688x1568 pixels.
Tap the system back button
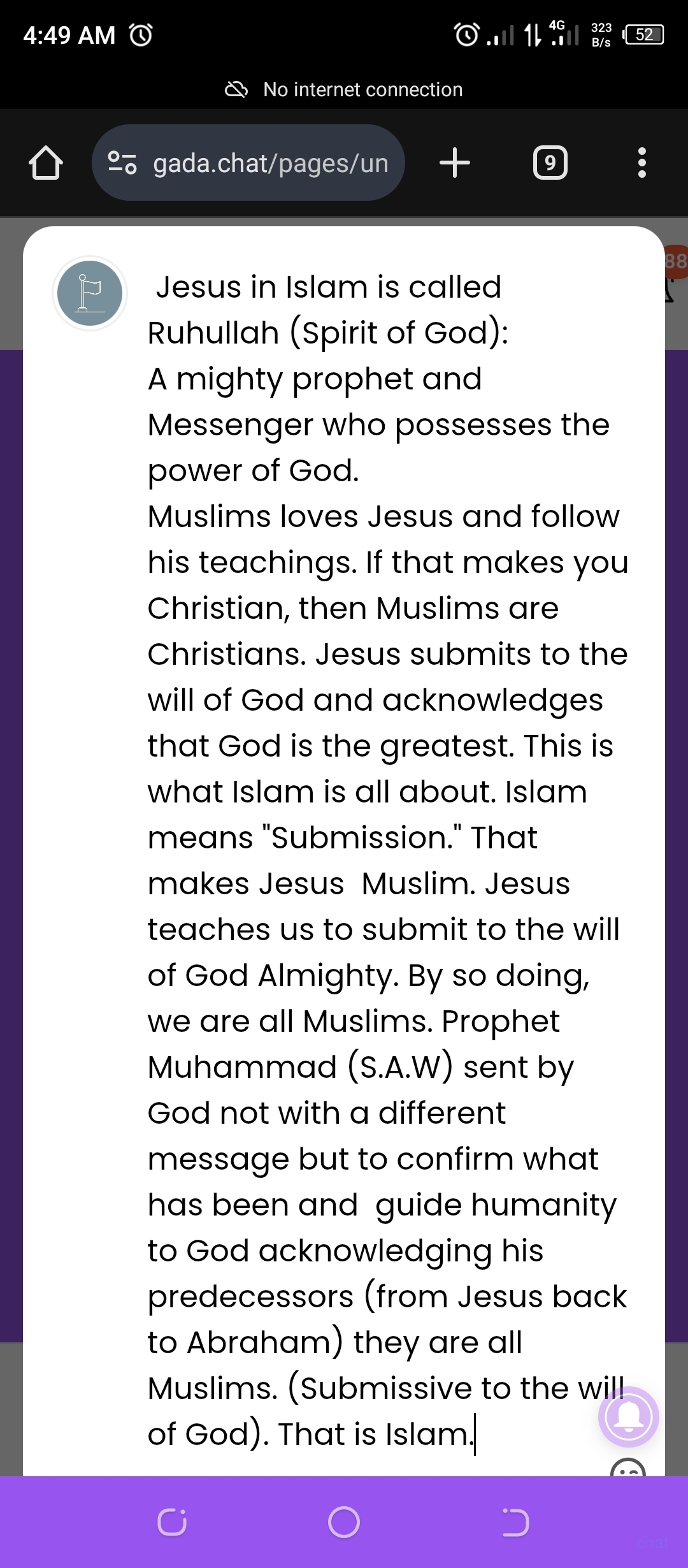pyautogui.click(x=515, y=1522)
